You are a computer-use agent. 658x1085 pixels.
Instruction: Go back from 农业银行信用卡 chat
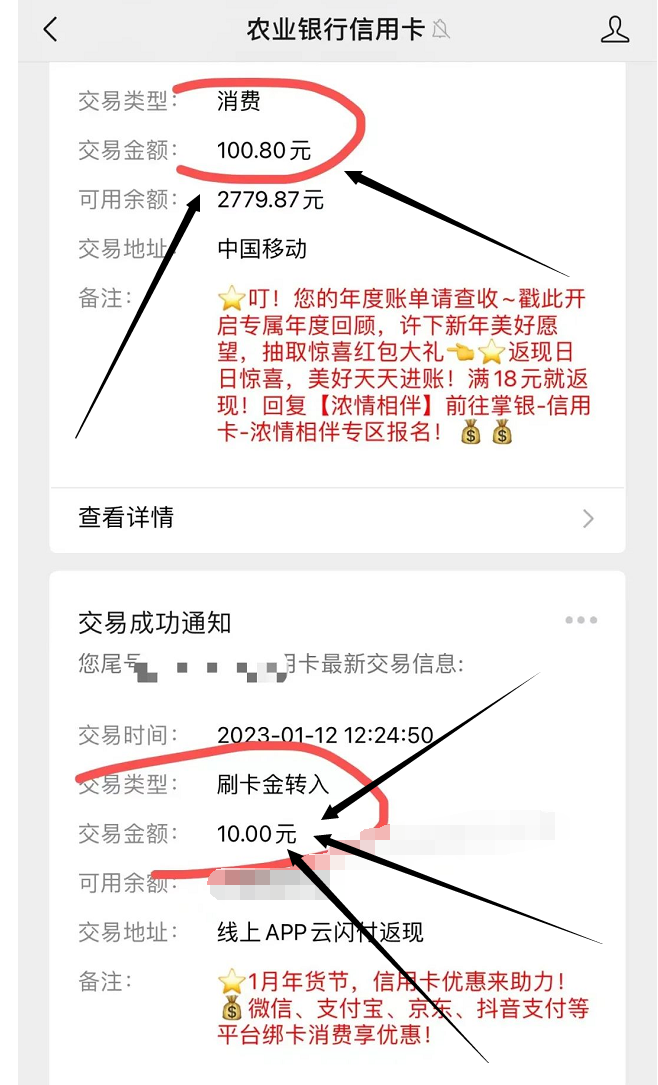(x=50, y=30)
